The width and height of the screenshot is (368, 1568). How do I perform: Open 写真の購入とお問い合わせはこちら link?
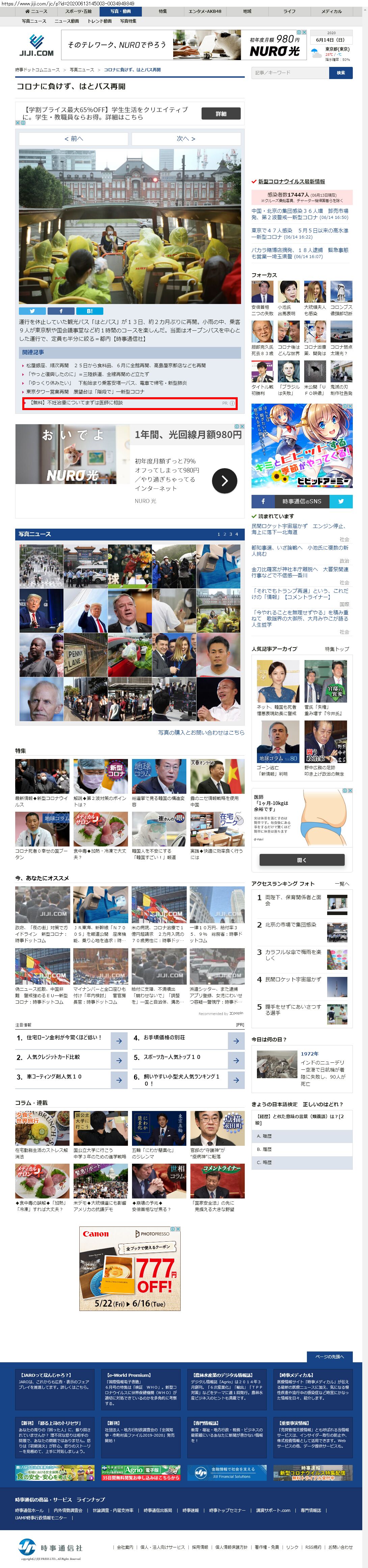click(x=201, y=732)
